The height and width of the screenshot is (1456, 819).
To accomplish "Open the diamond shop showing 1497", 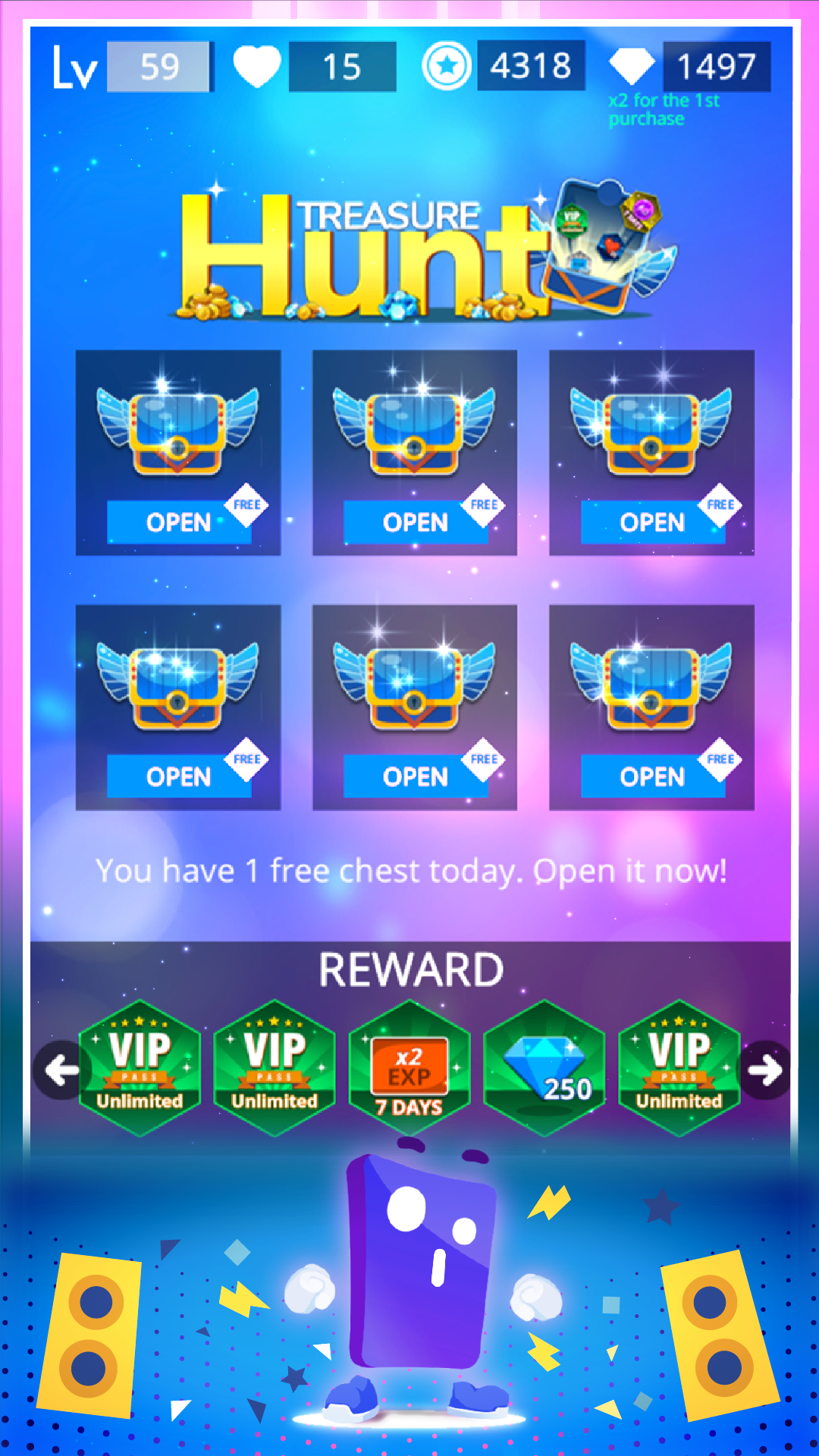I will [x=689, y=67].
